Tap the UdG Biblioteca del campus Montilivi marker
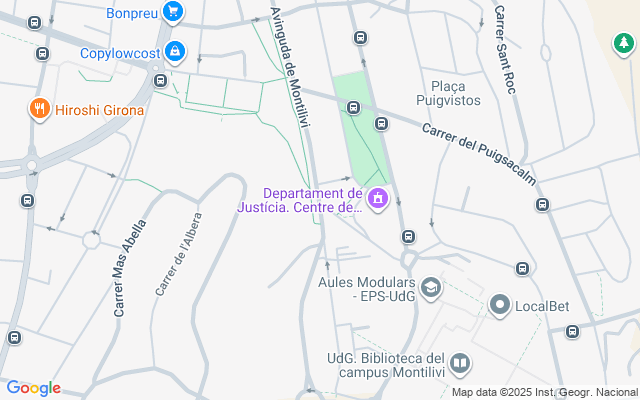640x400 pixels. 459,364
